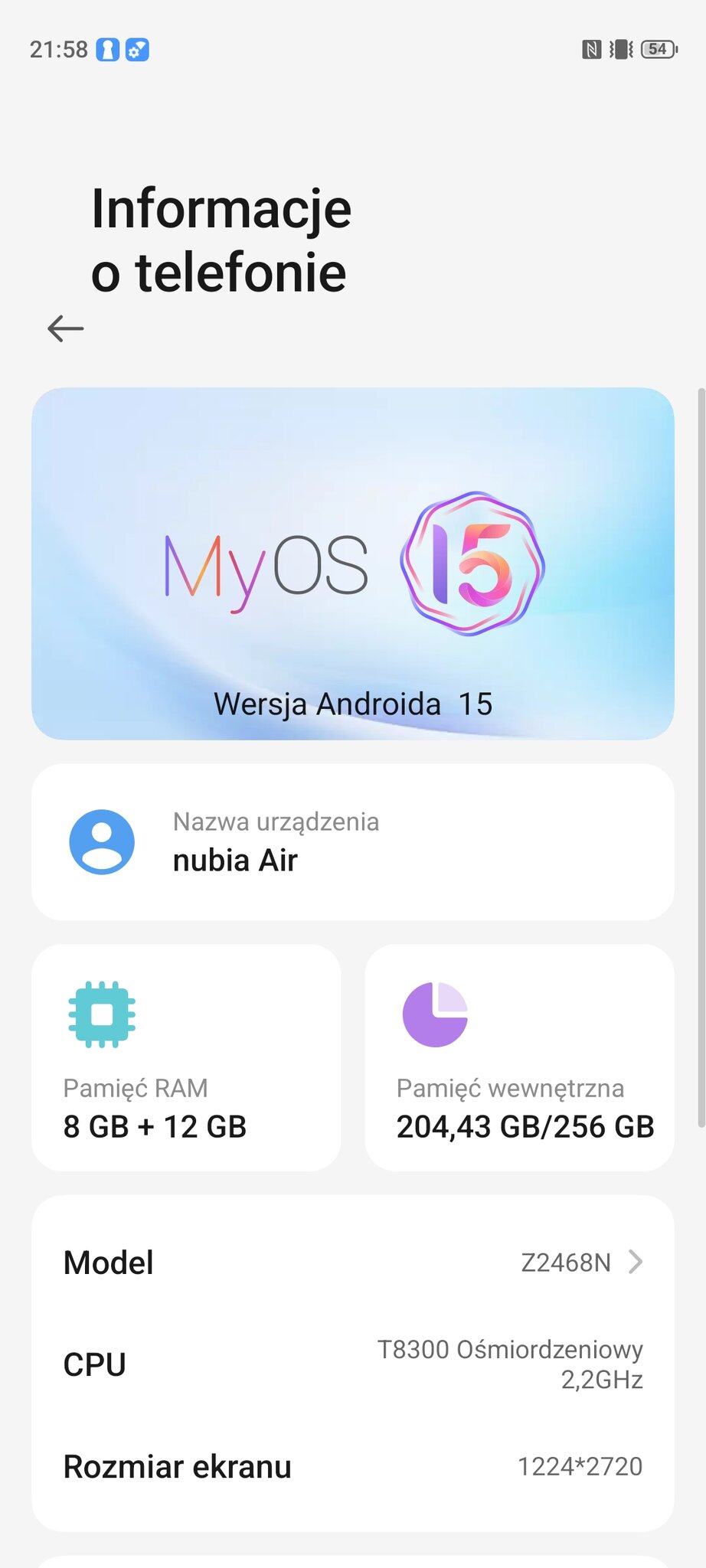The height and width of the screenshot is (1568, 706).
Task: Open the Pamięć RAM card
Action: (186, 1057)
